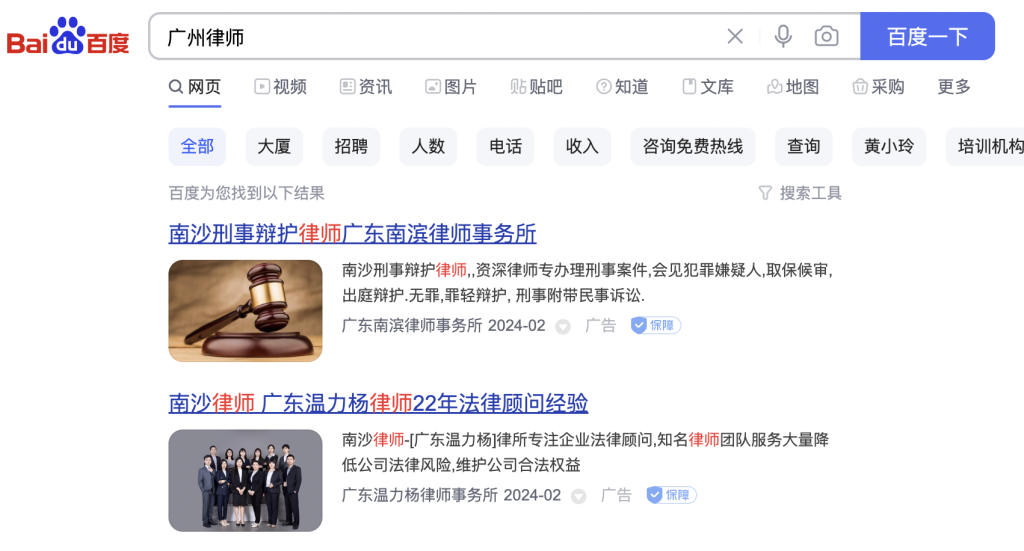Screen dimensions: 1024x551
Task: Tap the search field containing 广州律师
Action: click(x=430, y=37)
